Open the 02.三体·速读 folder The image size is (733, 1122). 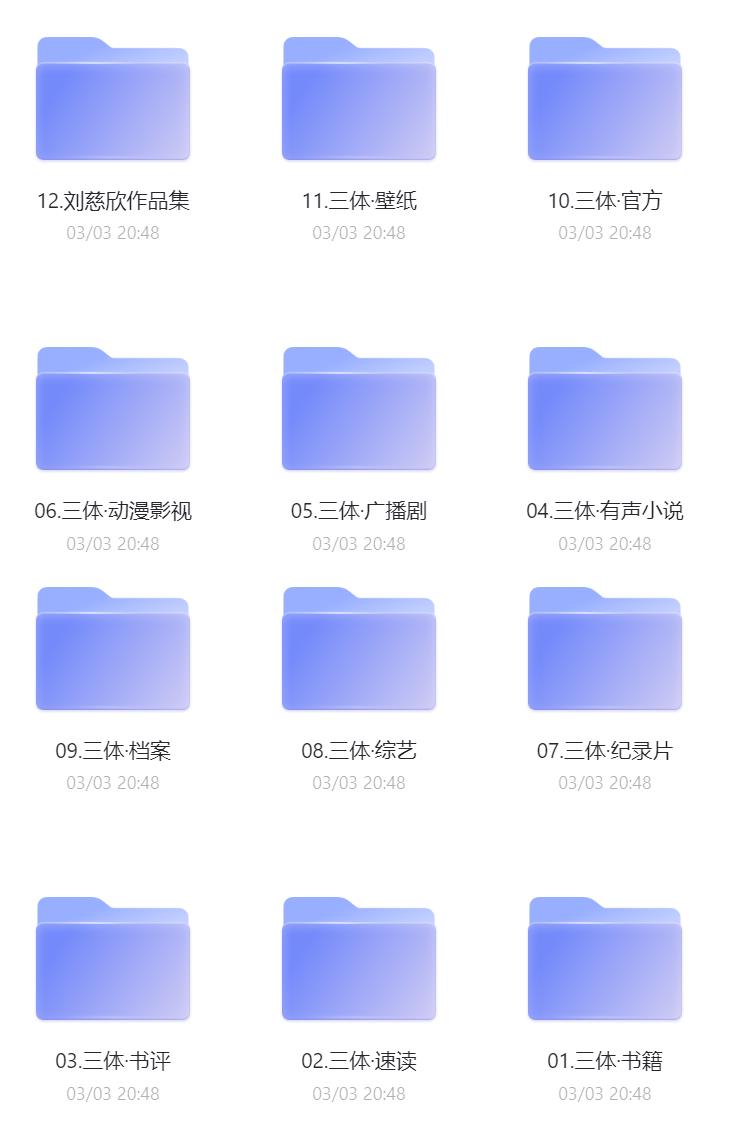pyautogui.click(x=358, y=962)
